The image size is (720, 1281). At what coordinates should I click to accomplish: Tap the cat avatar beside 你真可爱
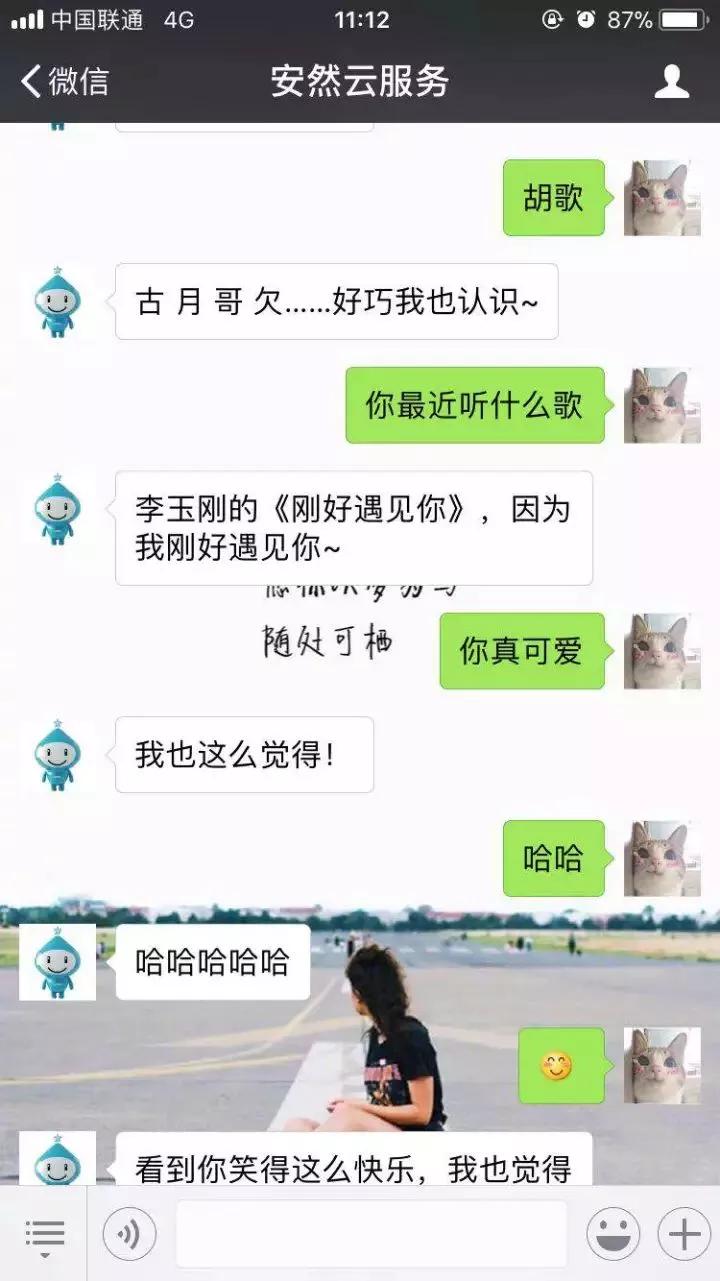662,651
